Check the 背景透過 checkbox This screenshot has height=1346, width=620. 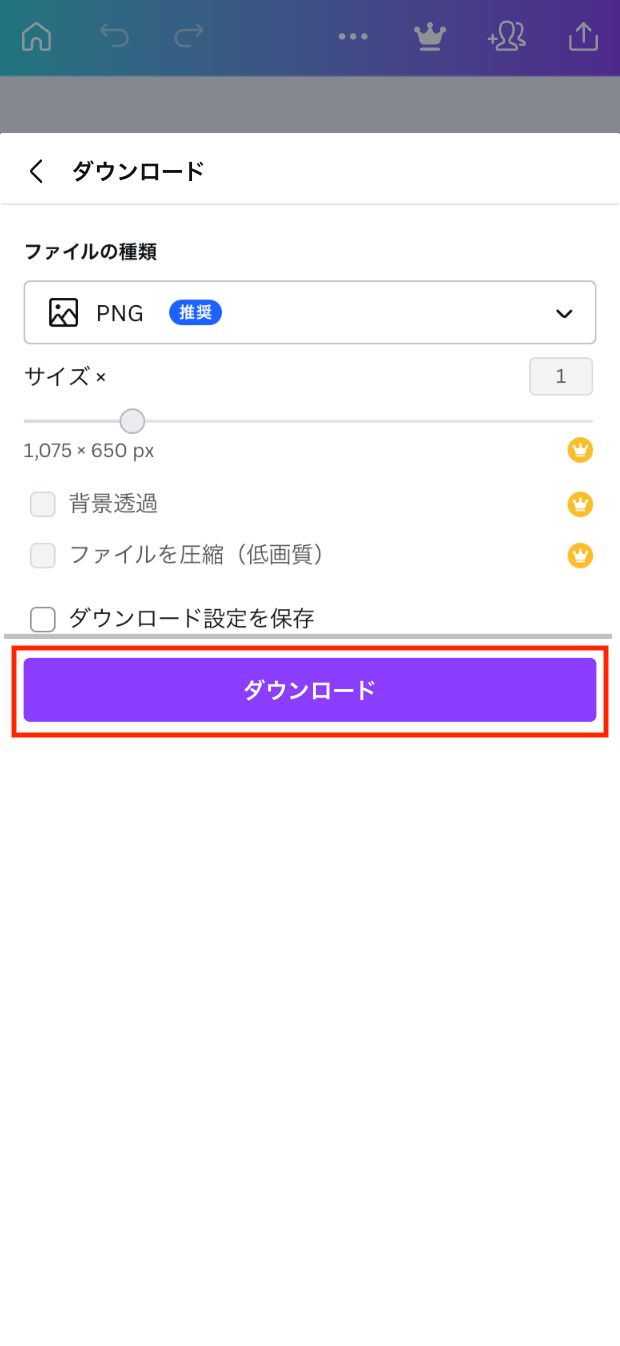(43, 504)
